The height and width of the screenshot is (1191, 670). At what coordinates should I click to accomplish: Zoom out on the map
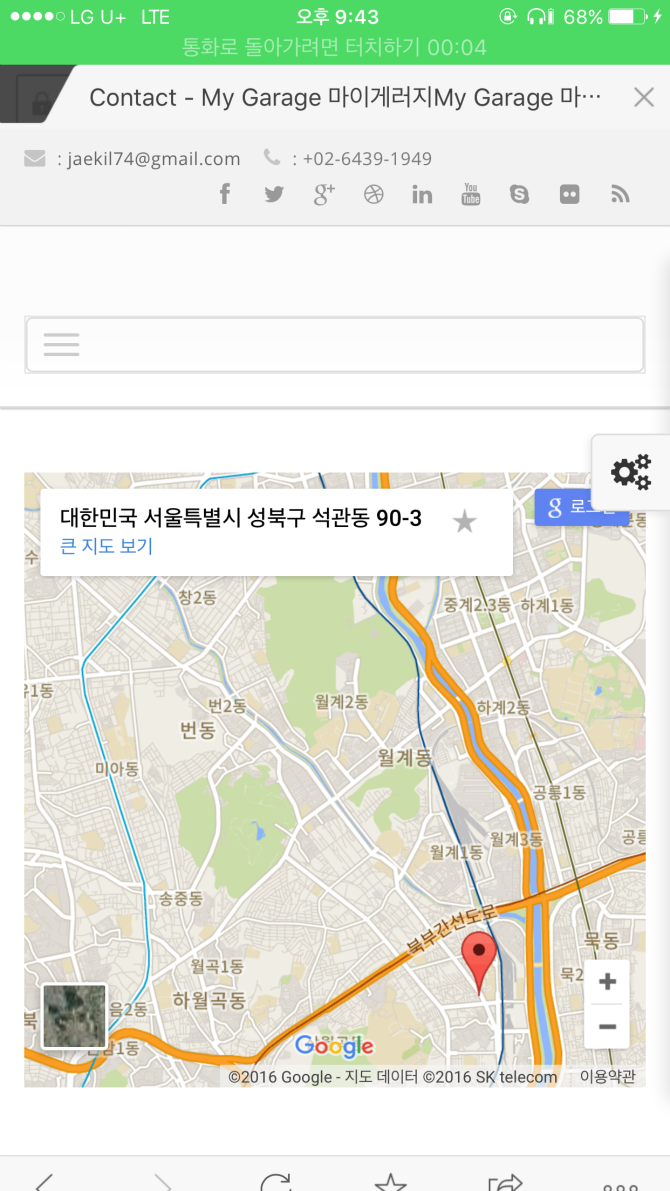[607, 1027]
